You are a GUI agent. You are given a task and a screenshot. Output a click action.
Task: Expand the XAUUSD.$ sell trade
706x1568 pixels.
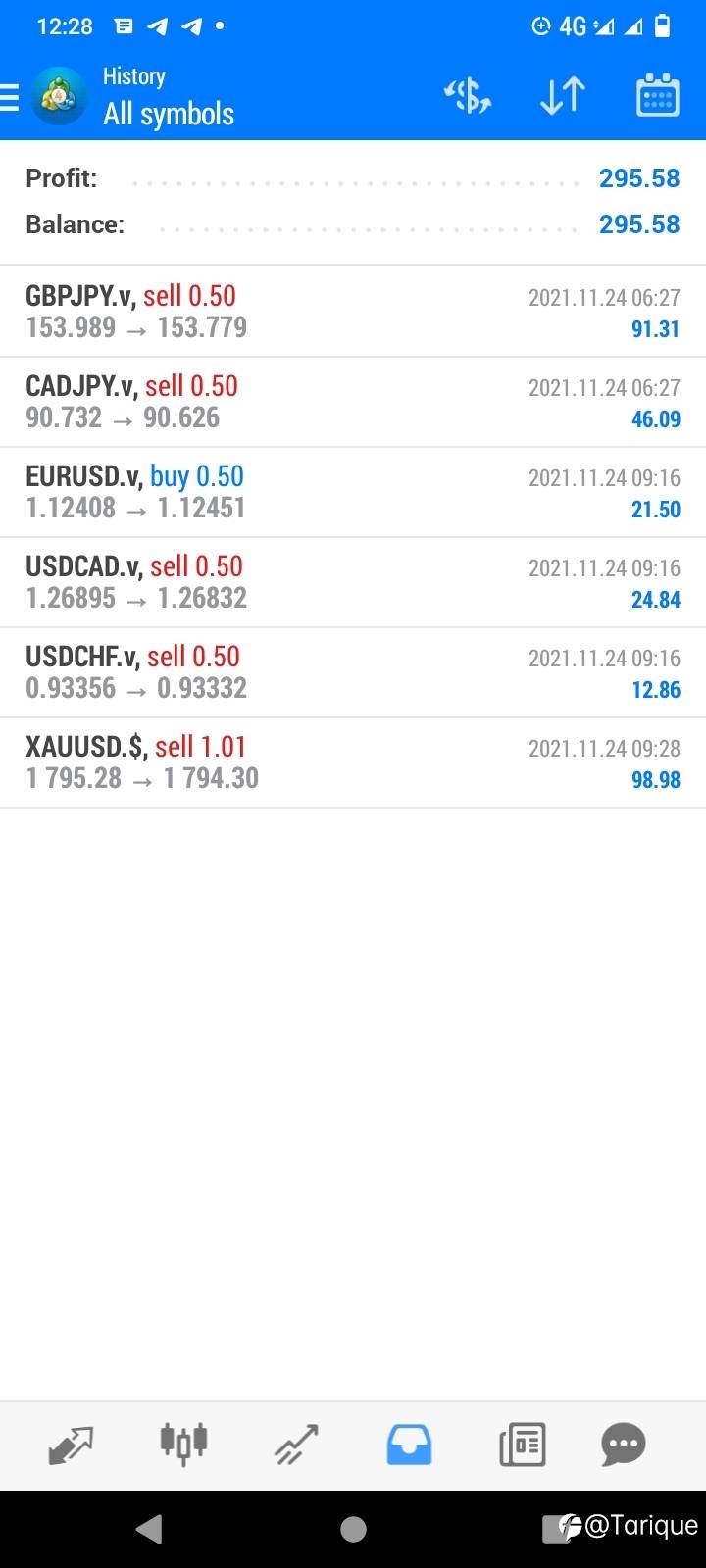coord(353,762)
